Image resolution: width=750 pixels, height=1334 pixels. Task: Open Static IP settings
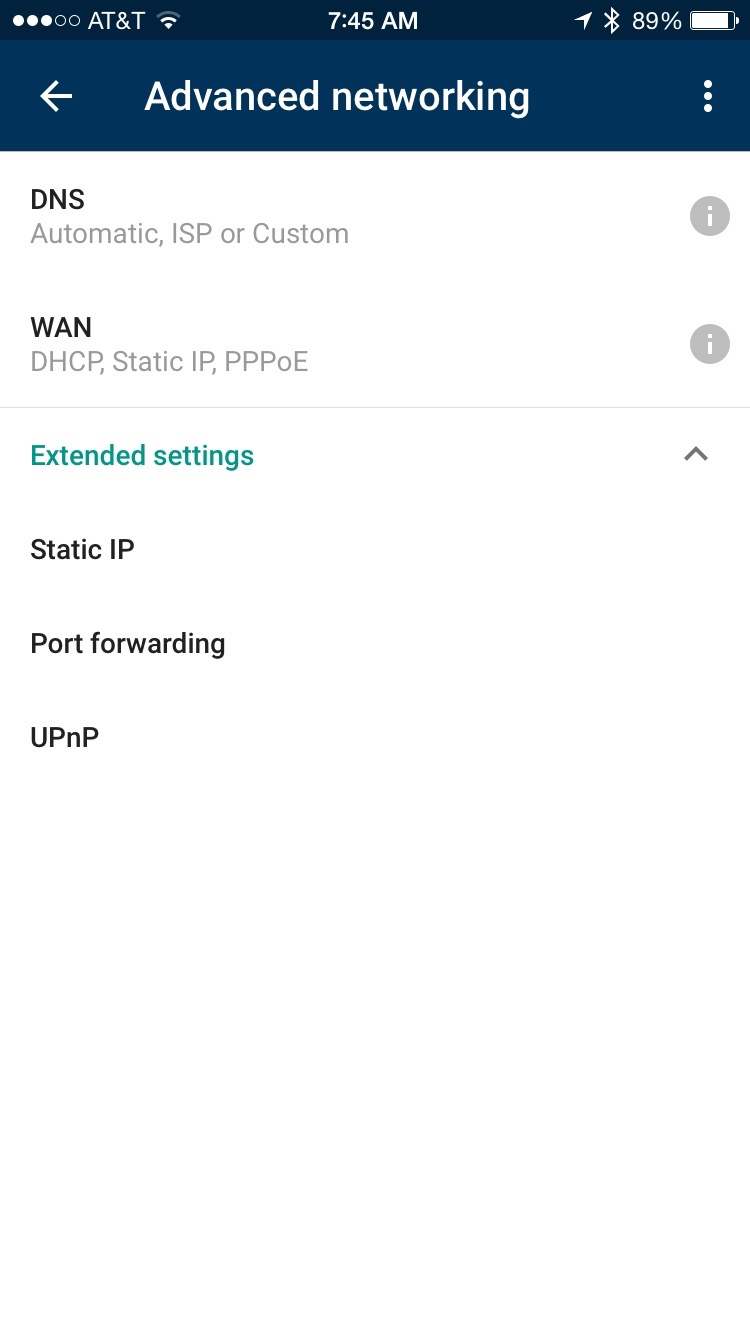83,550
